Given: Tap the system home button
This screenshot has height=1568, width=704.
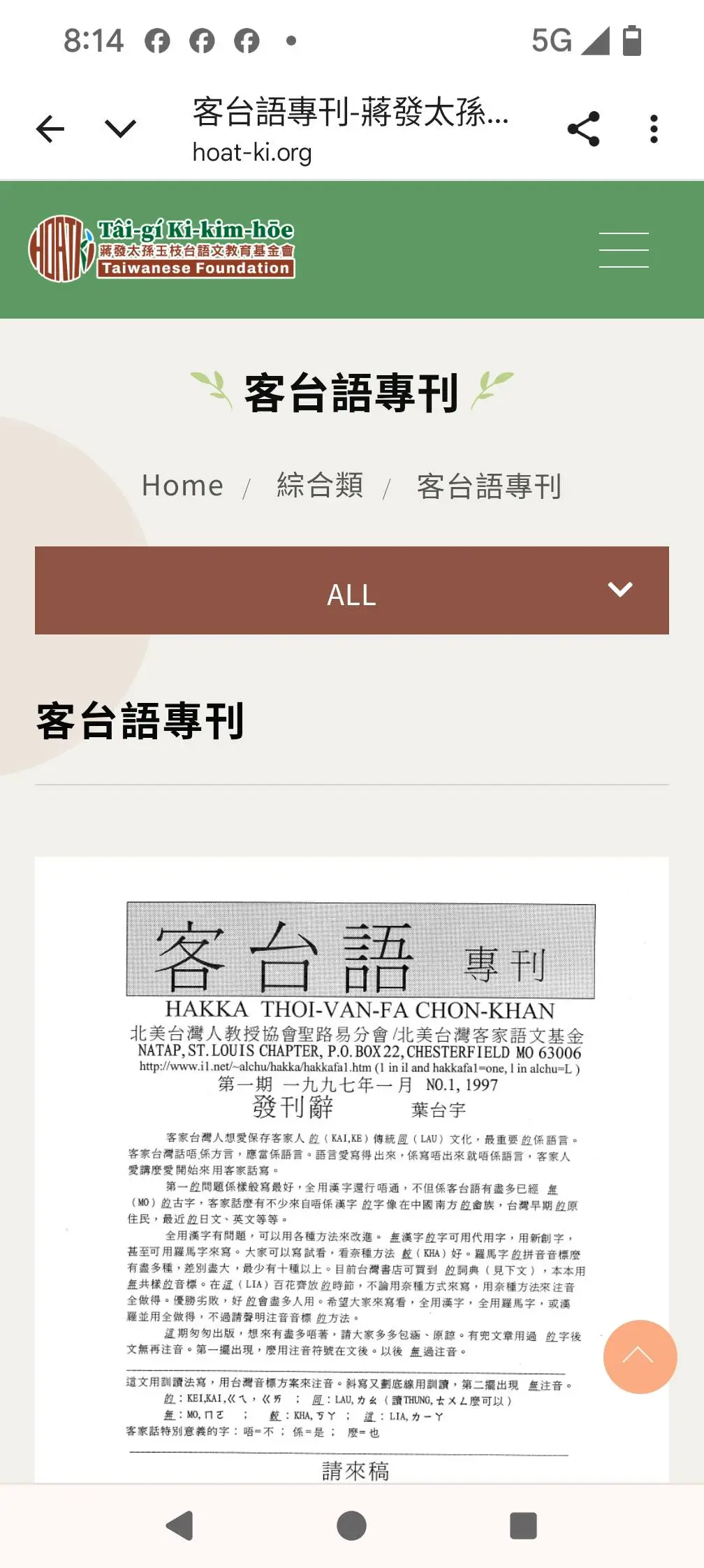Looking at the screenshot, I should [x=352, y=1525].
